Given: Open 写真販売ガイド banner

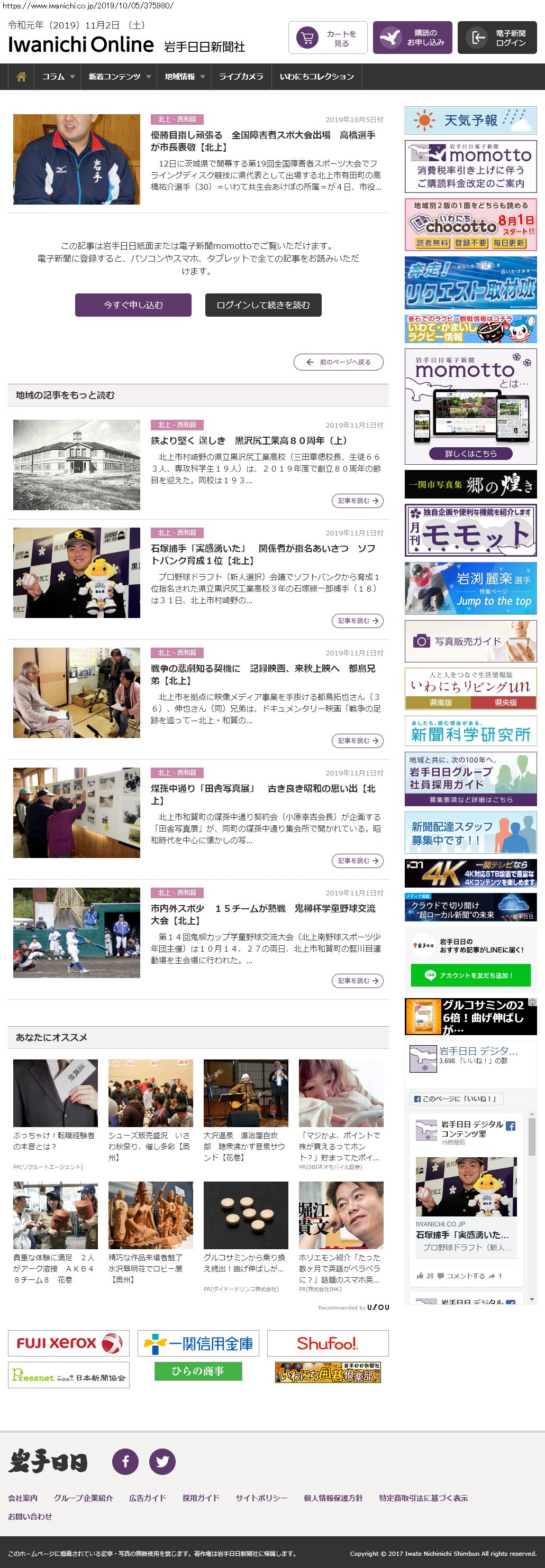Looking at the screenshot, I should [470, 642].
